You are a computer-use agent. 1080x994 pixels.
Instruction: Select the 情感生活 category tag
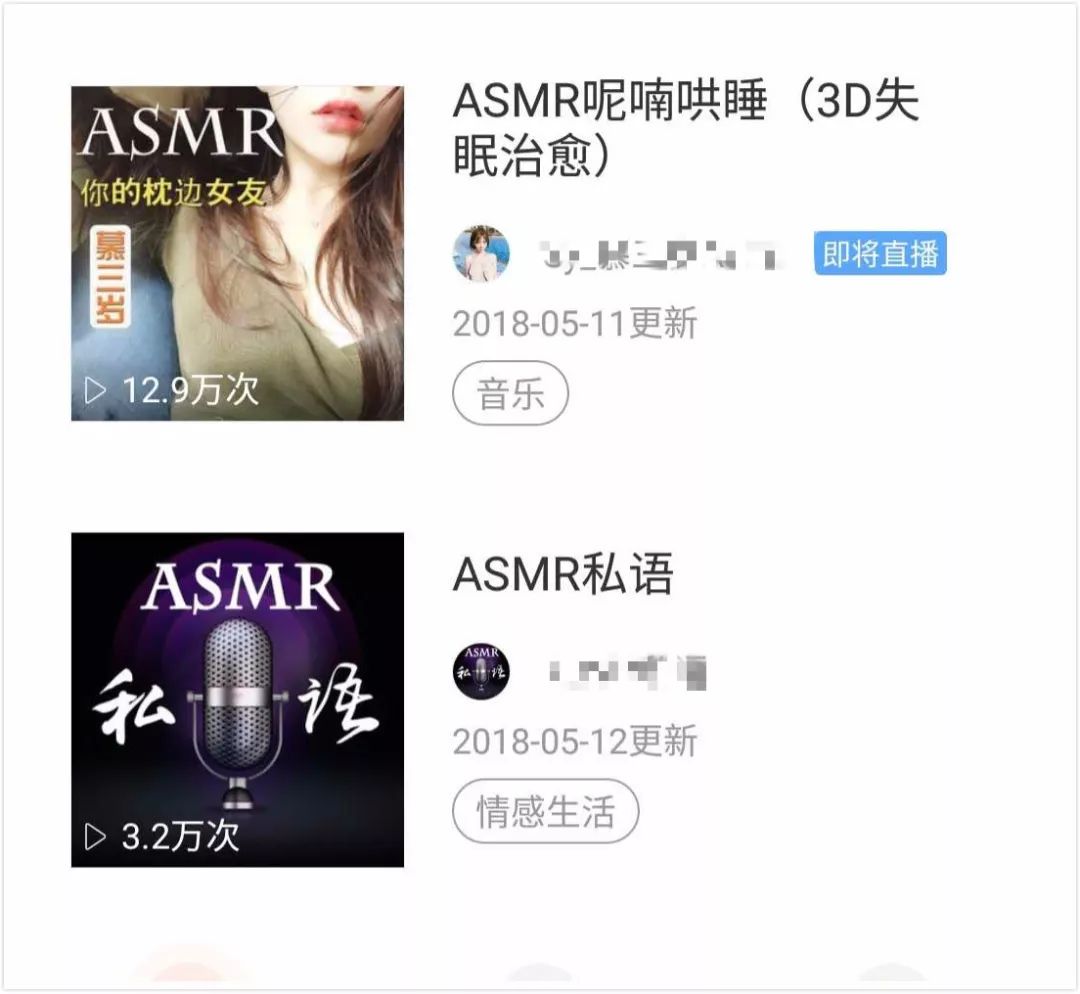(x=545, y=811)
